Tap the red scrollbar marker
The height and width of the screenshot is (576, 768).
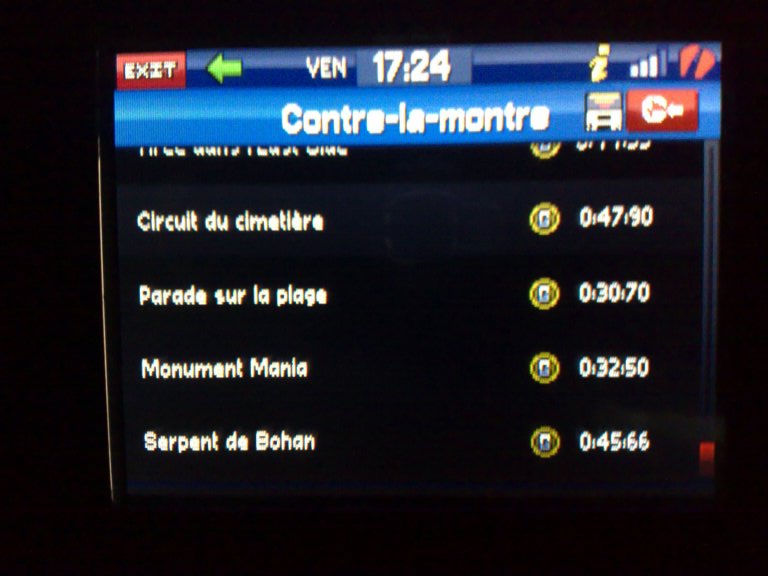pos(706,456)
